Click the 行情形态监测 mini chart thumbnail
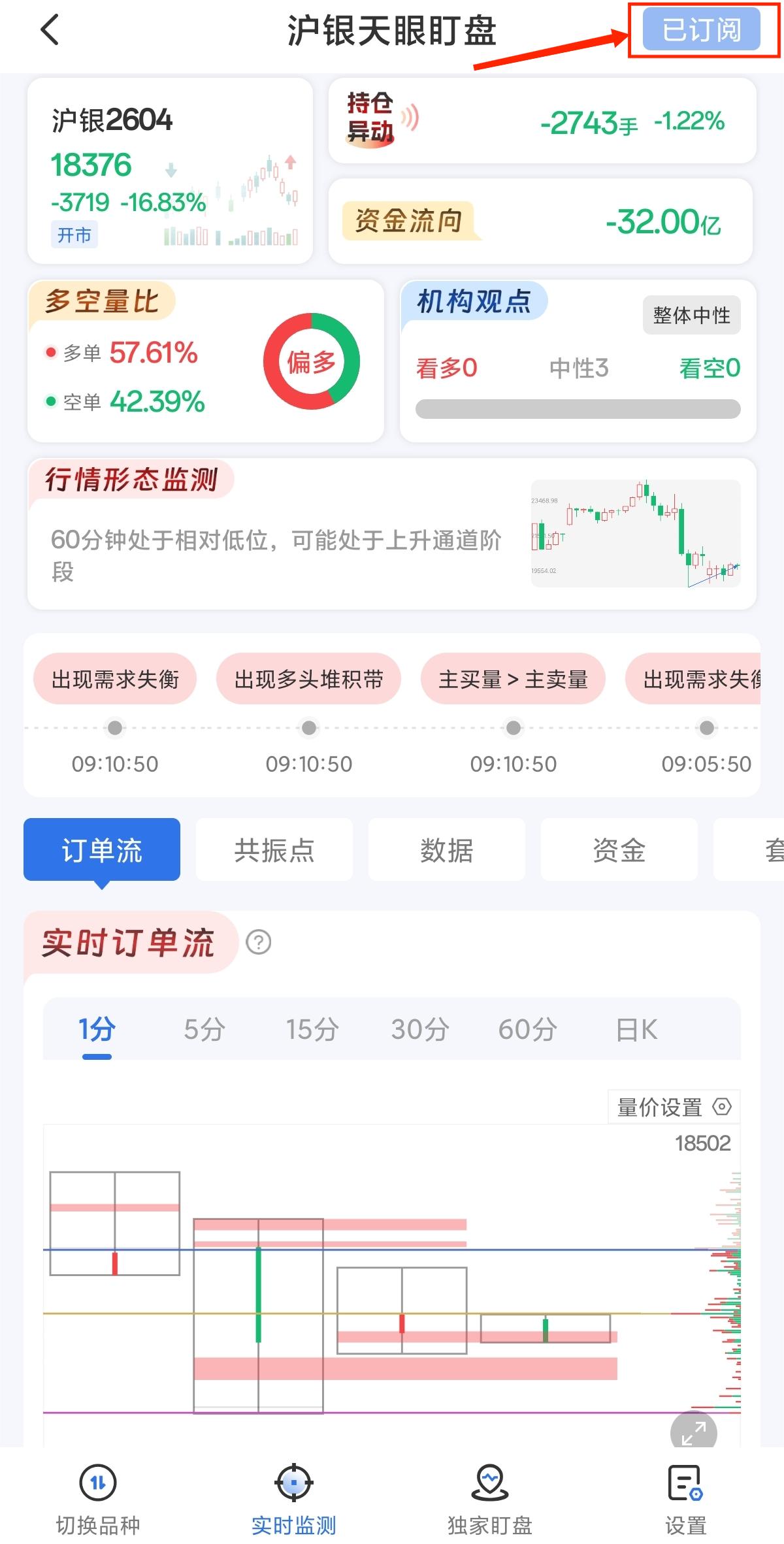This screenshot has width=784, height=1544. click(x=637, y=534)
